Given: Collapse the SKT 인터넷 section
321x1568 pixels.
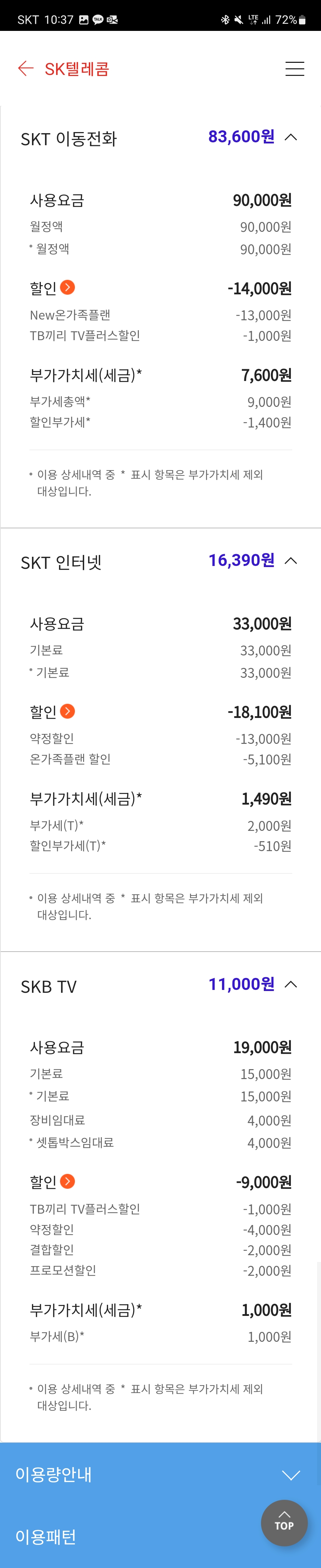Looking at the screenshot, I should coord(291,561).
